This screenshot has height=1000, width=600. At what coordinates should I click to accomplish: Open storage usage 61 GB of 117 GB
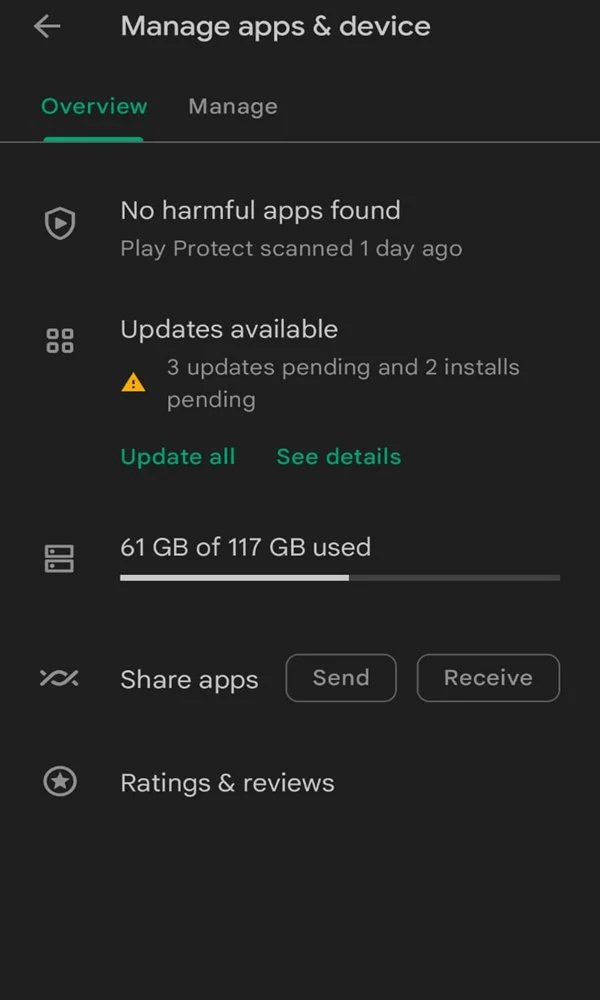coord(300,558)
